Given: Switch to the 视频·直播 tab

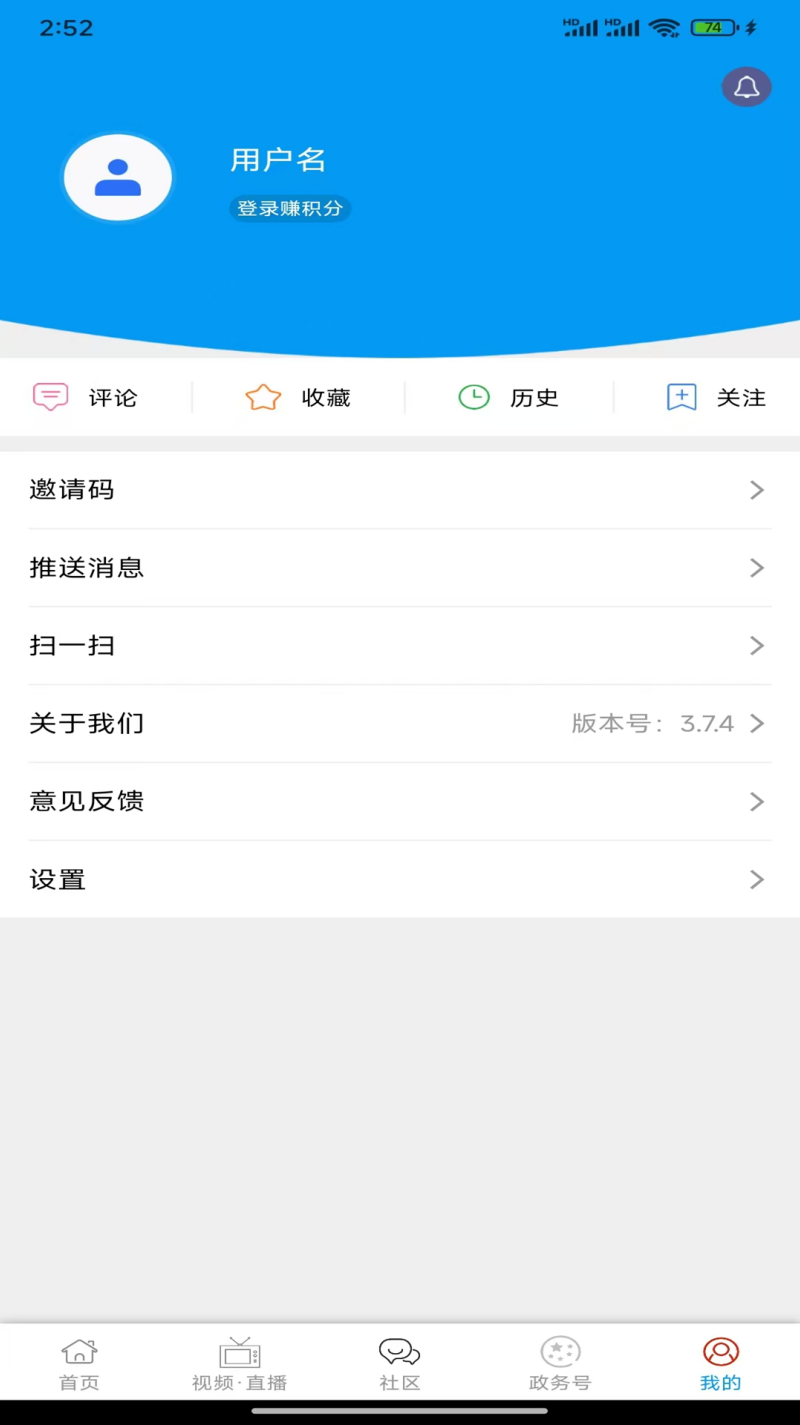Looking at the screenshot, I should 240,1364.
